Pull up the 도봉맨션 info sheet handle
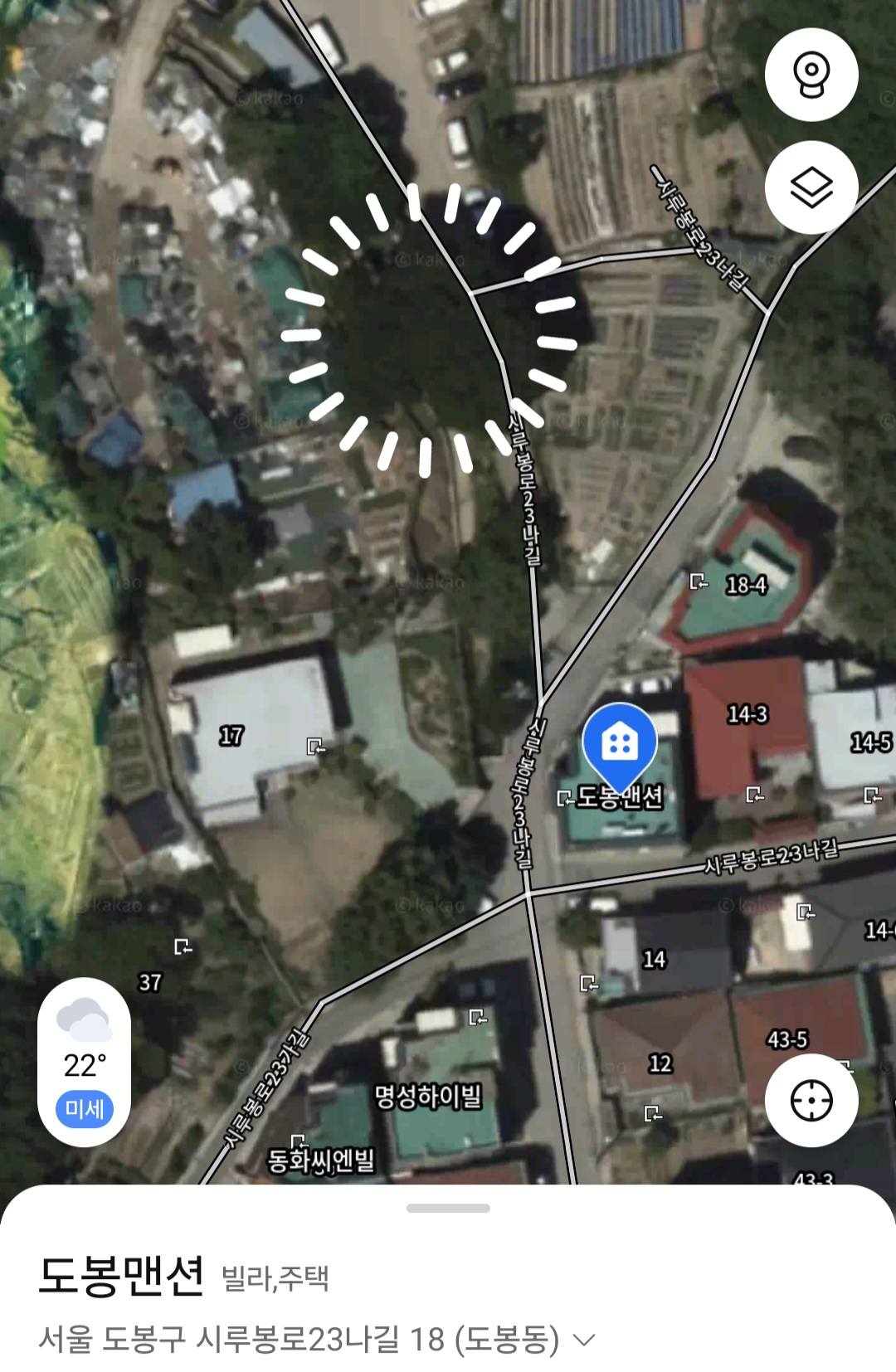The image size is (896, 1372). tap(448, 1209)
